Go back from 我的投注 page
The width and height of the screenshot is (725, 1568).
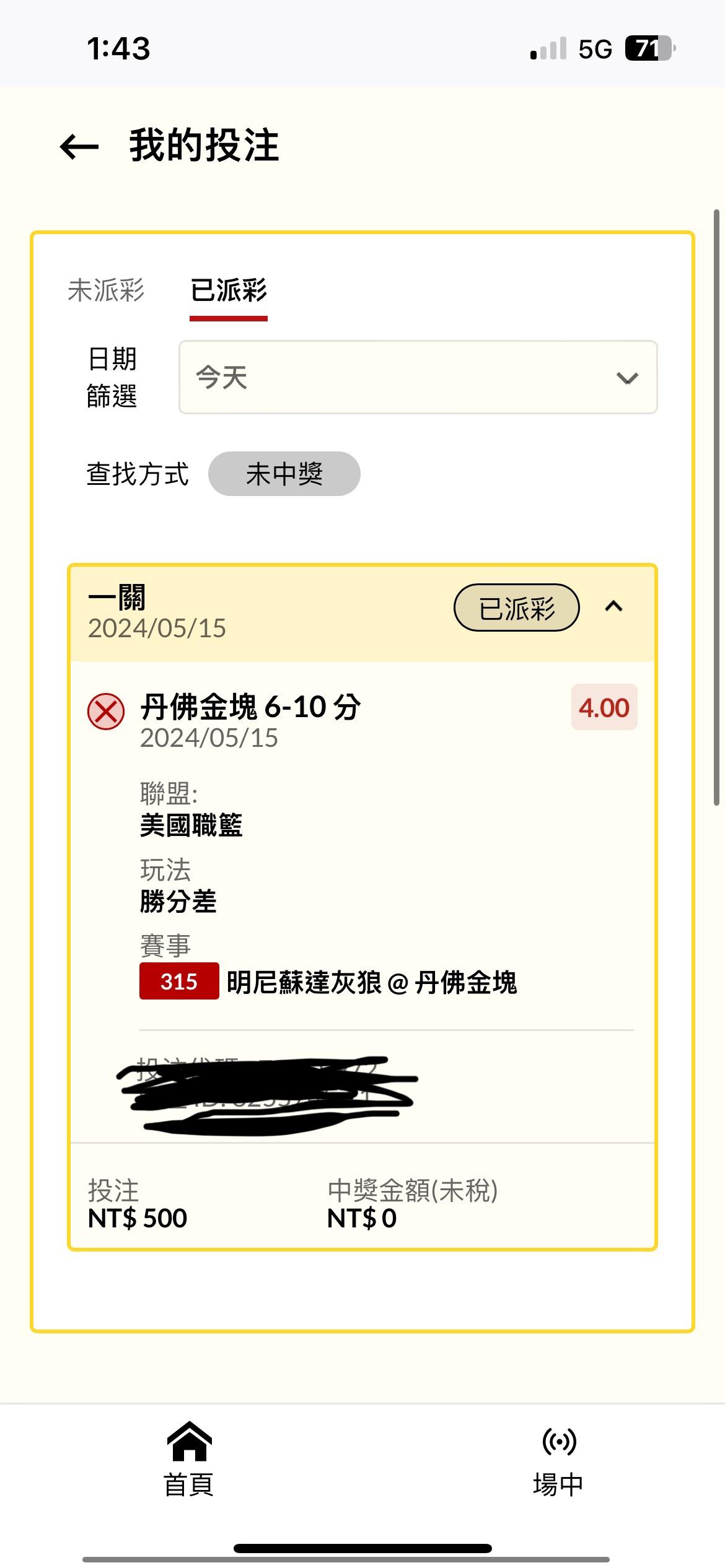coord(79,147)
